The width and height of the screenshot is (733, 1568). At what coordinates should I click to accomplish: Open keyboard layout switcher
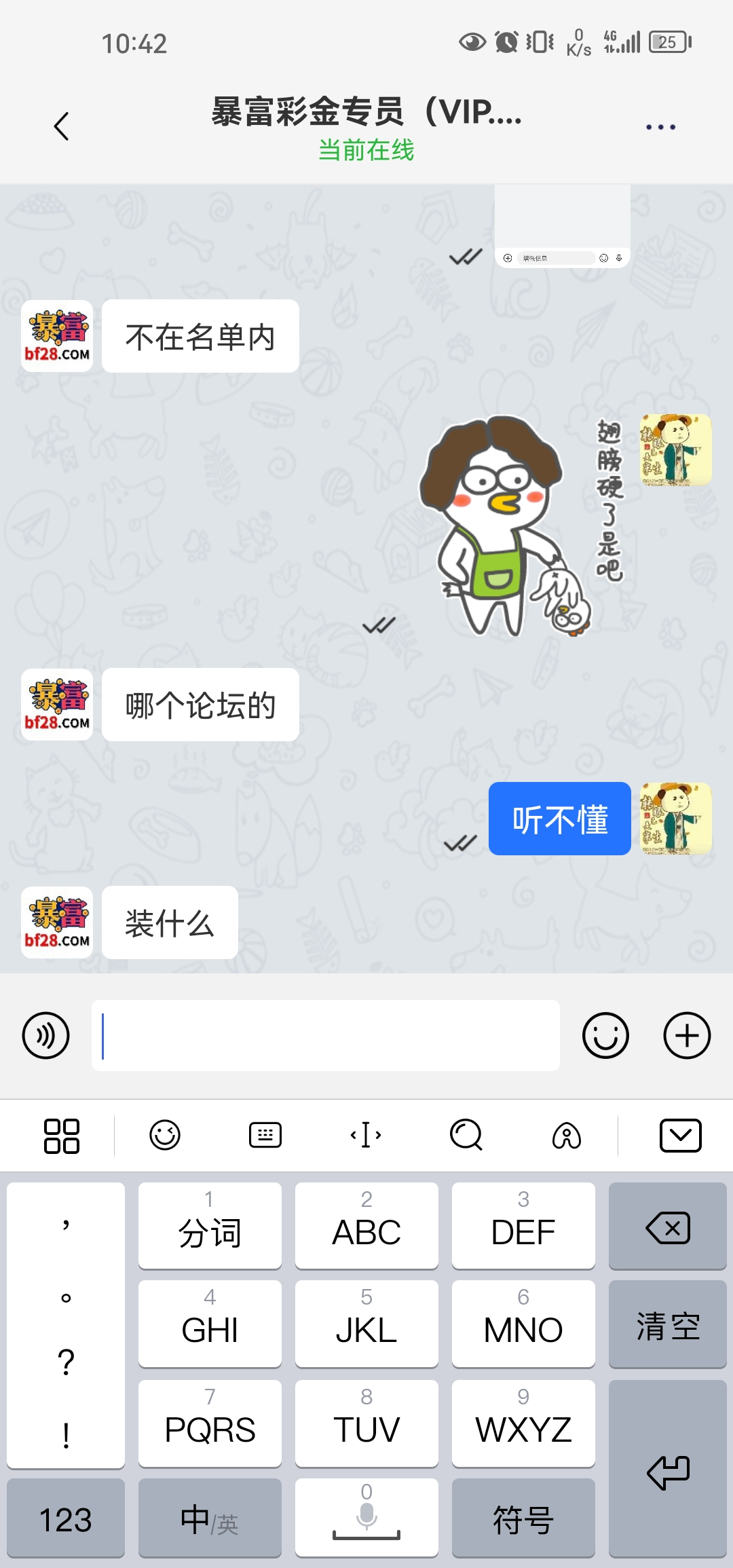265,1136
